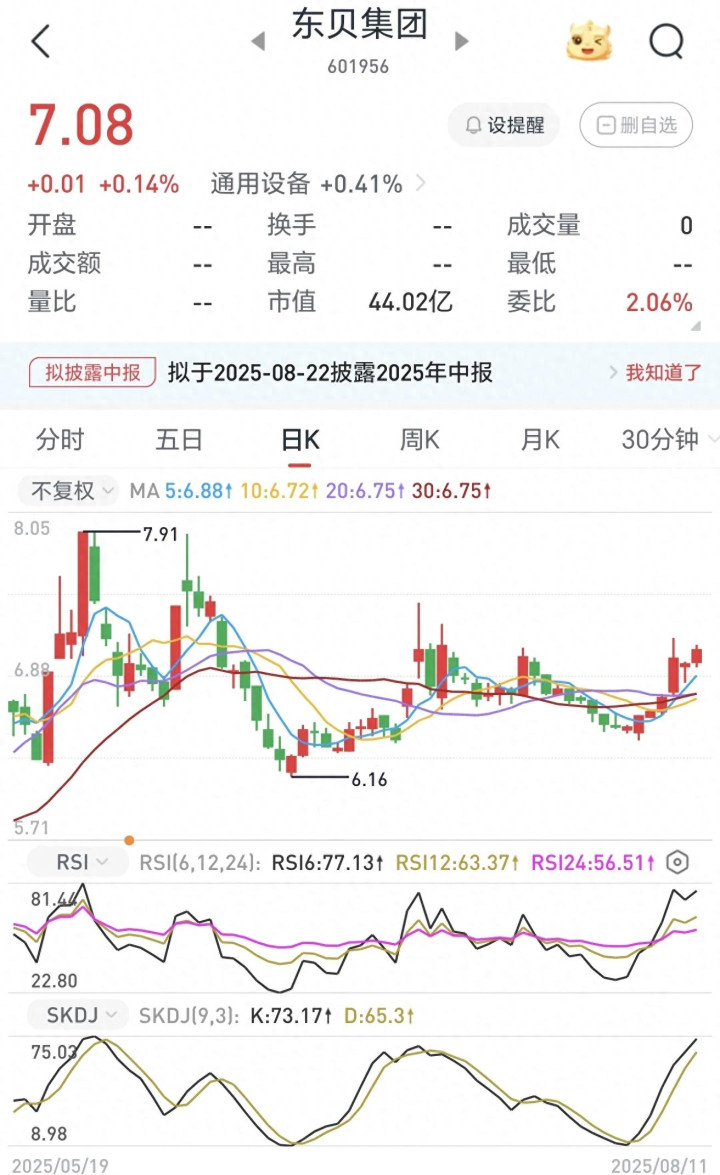Viewport: 720px width, 1175px height.
Task: Switch to the 五日 chart tab
Action: click(x=180, y=440)
